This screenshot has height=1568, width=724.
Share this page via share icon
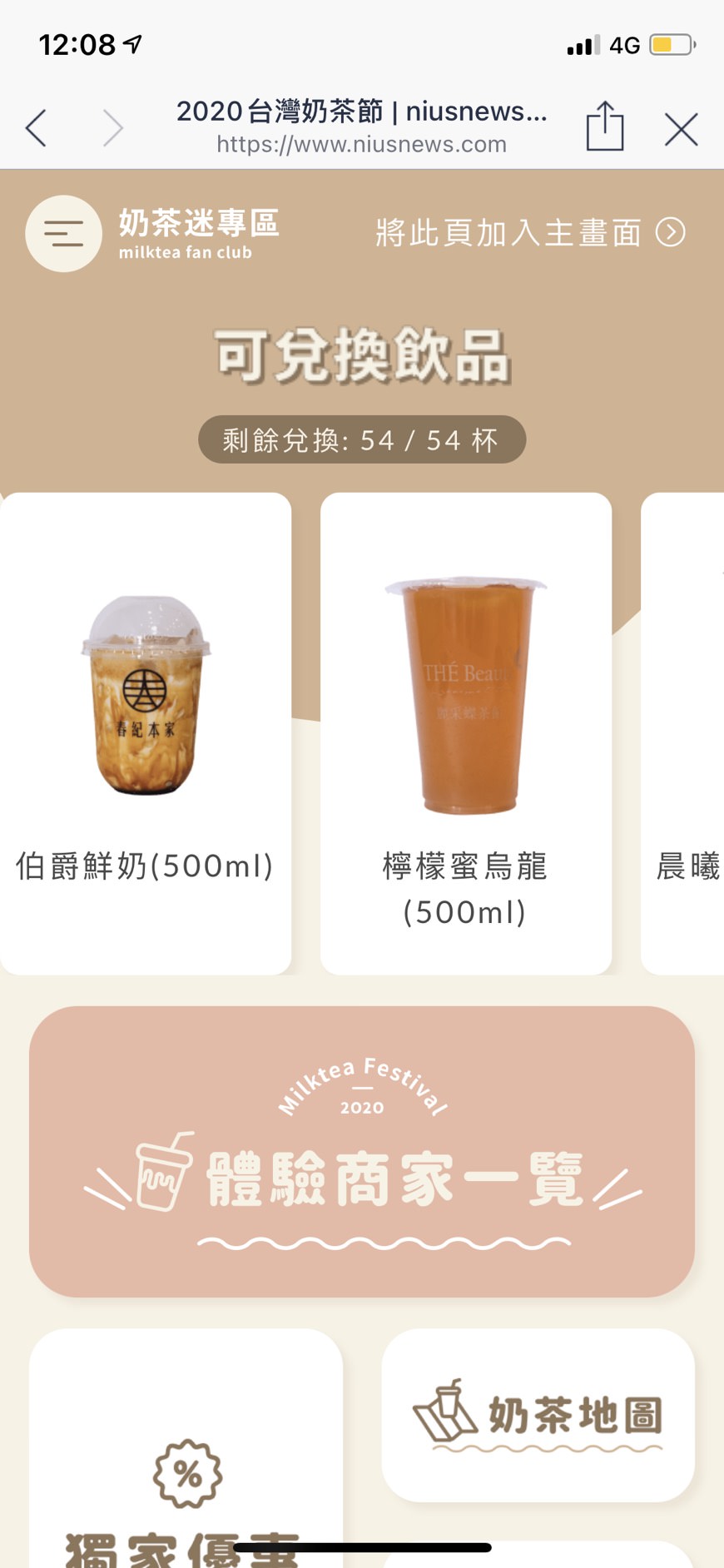605,127
